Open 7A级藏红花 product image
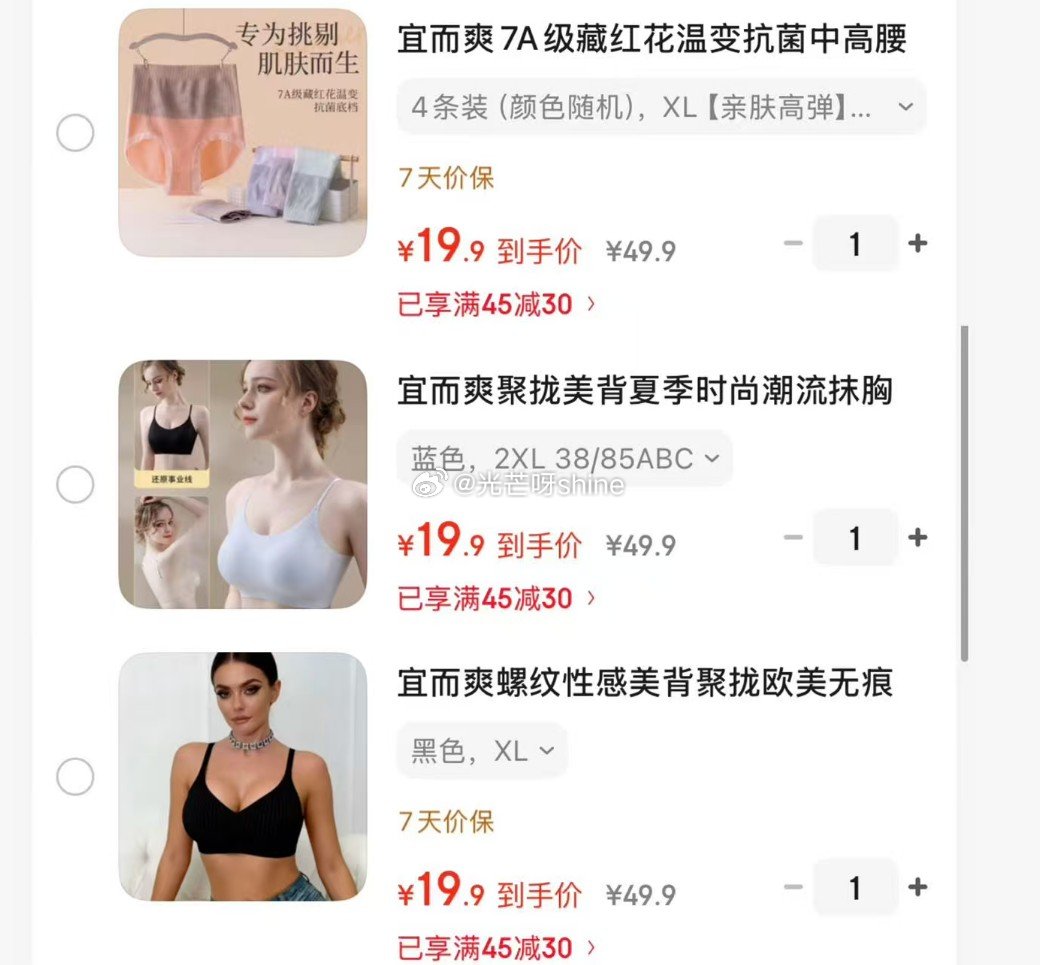The image size is (1040, 965). (243, 133)
